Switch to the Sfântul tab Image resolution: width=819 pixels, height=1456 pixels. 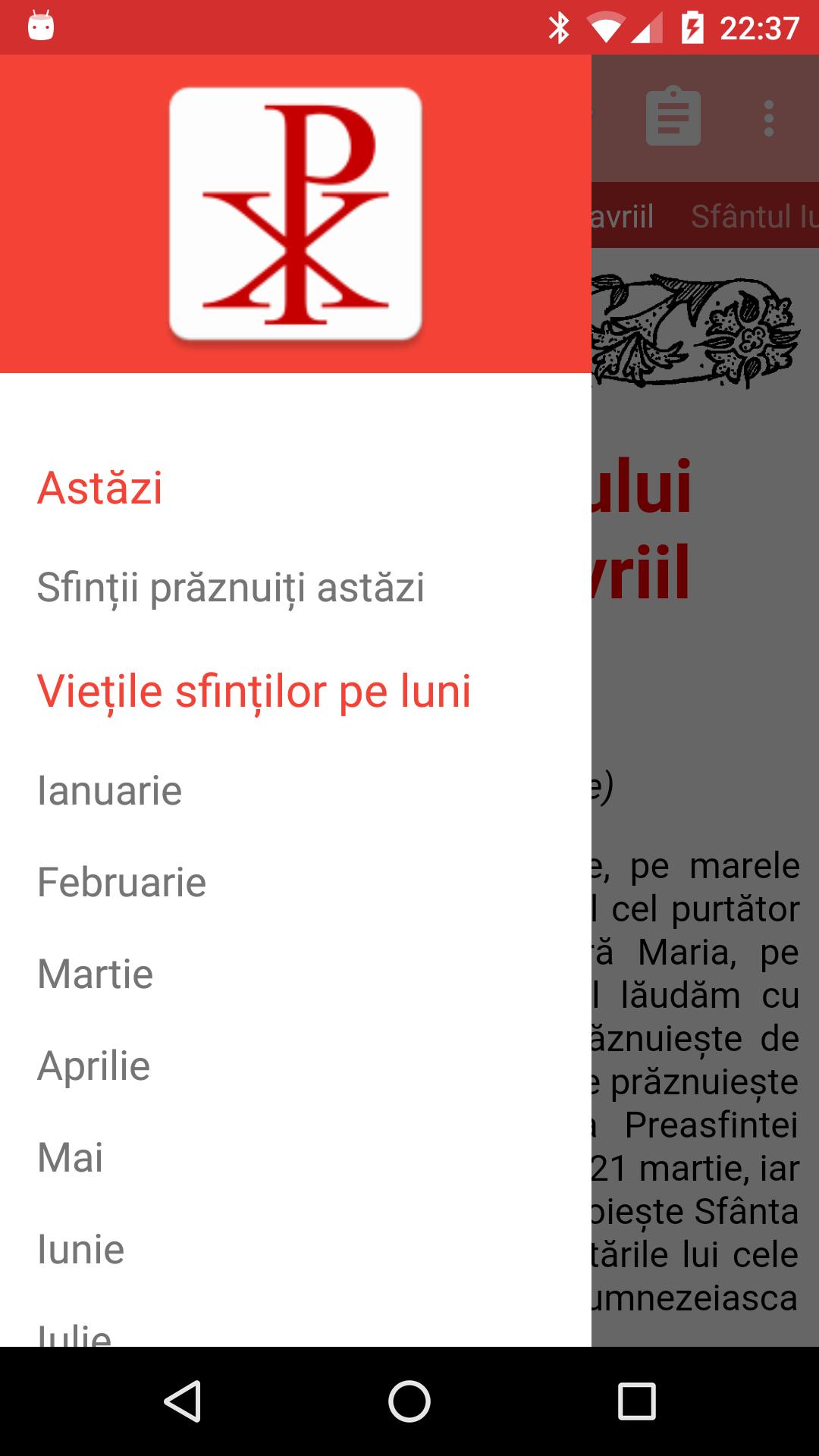755,216
